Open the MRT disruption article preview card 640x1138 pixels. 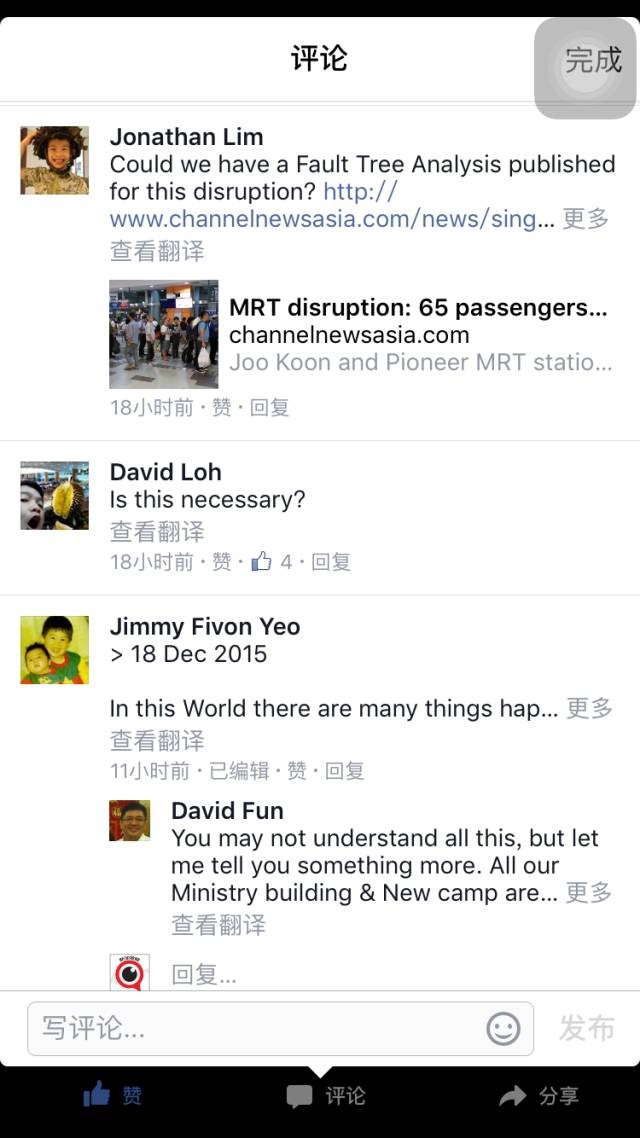(360, 334)
